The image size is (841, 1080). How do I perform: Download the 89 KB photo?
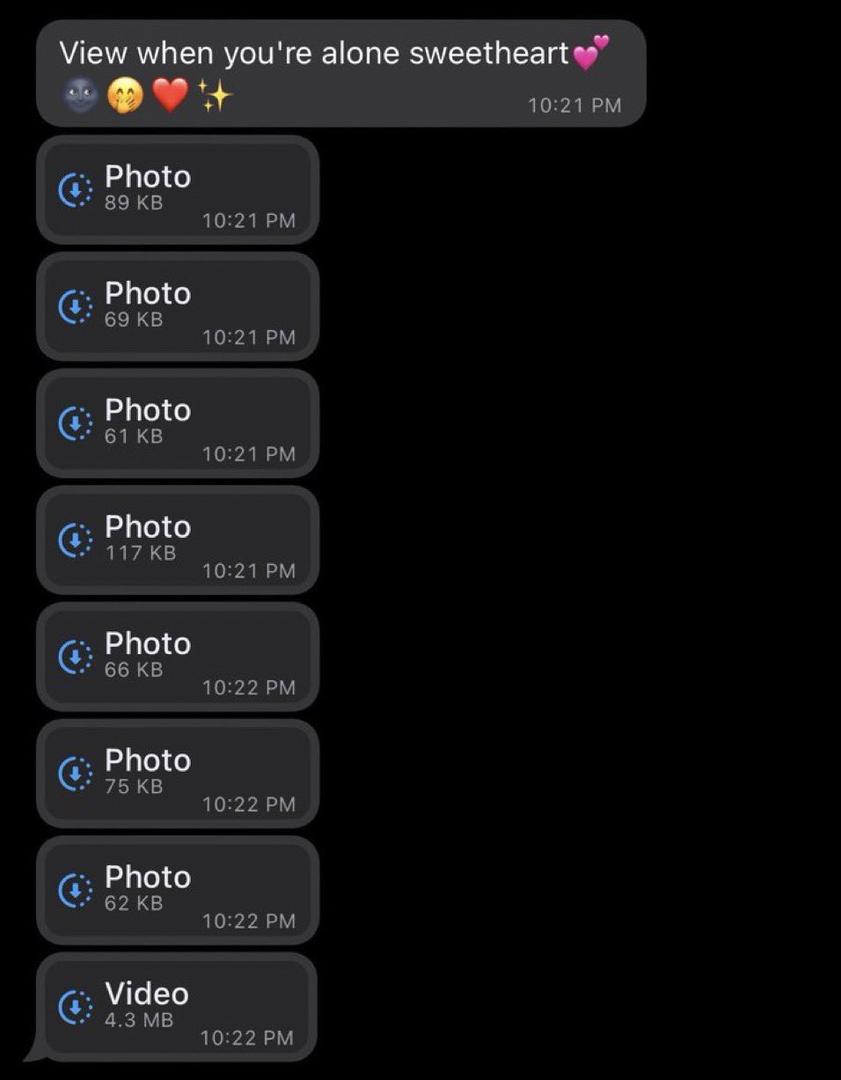75,190
